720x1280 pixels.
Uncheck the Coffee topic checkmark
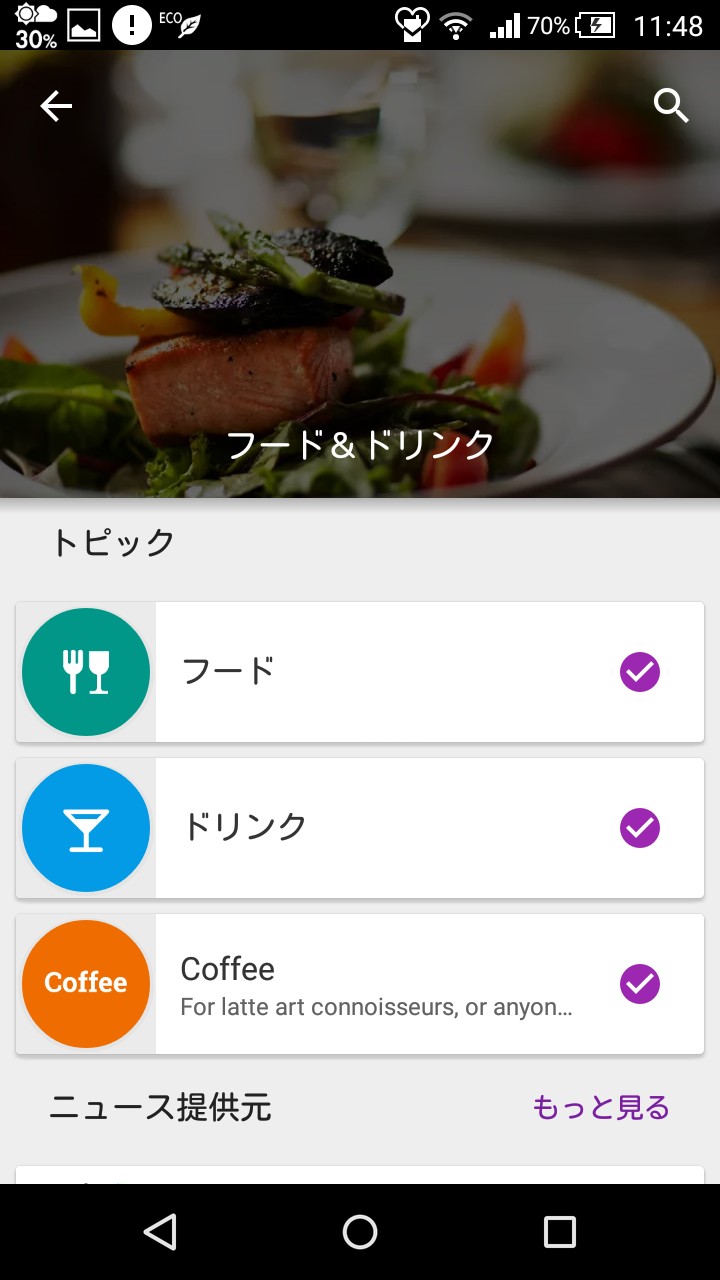point(640,984)
